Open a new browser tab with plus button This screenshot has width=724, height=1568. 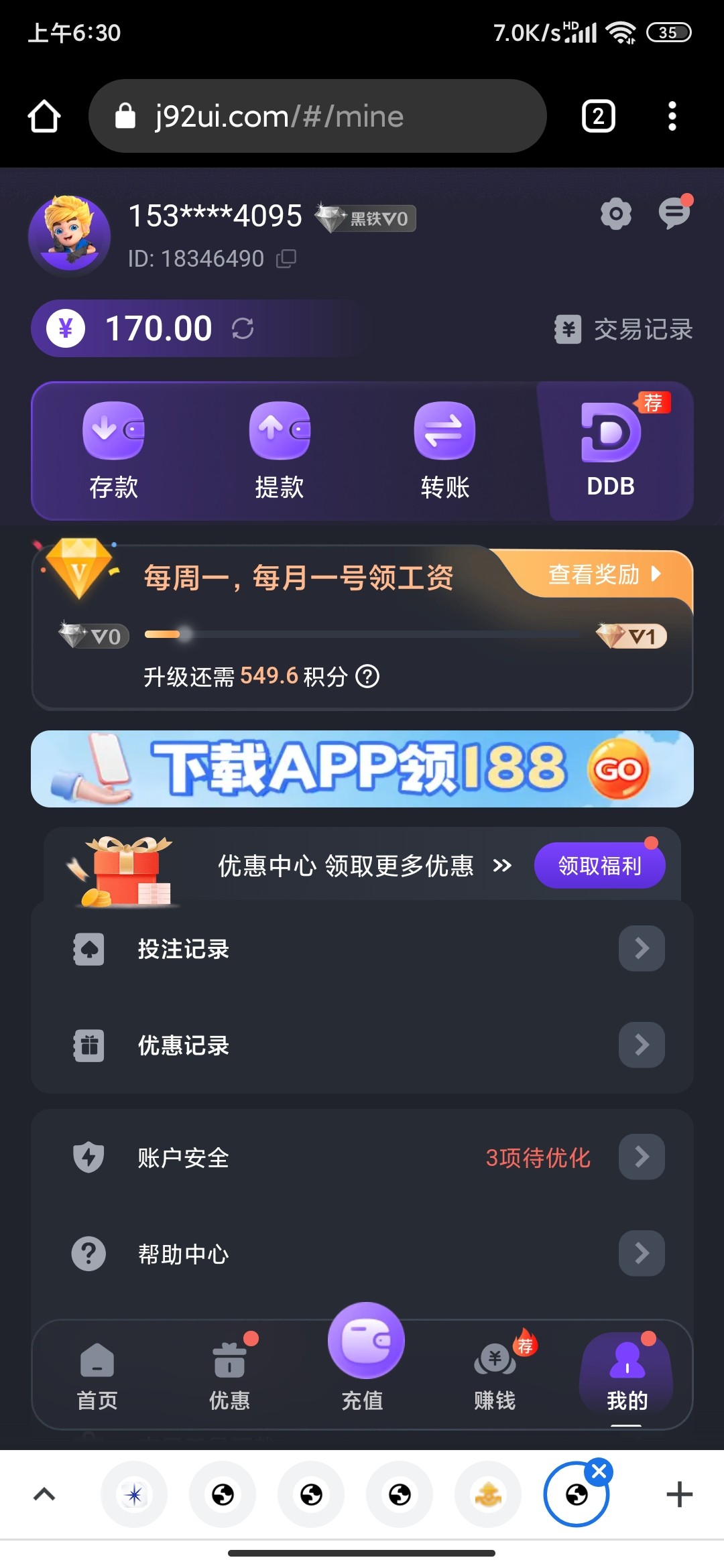point(681,1494)
